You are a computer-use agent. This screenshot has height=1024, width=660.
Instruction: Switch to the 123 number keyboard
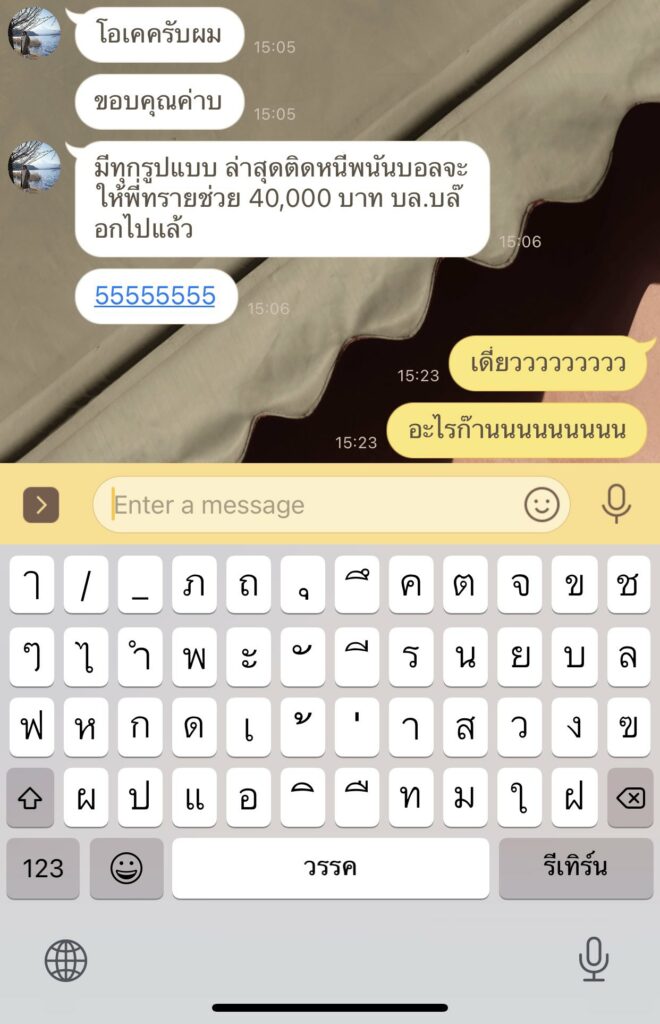[x=43, y=868]
